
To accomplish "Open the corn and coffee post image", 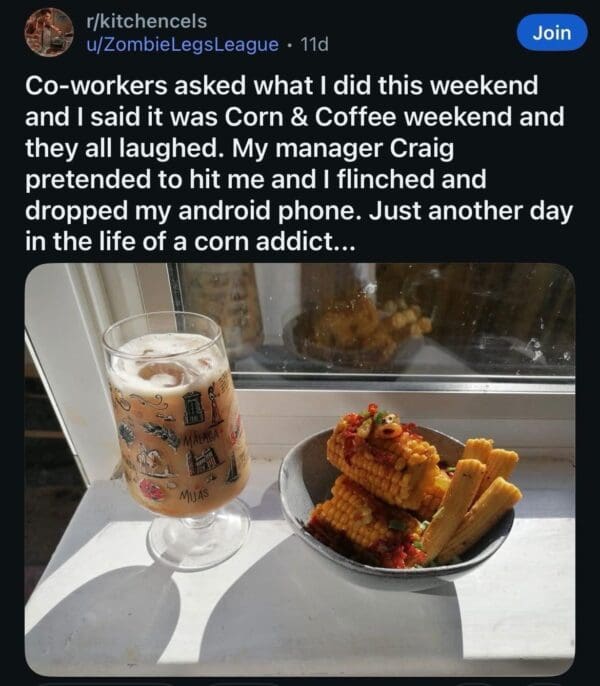I will [299, 467].
